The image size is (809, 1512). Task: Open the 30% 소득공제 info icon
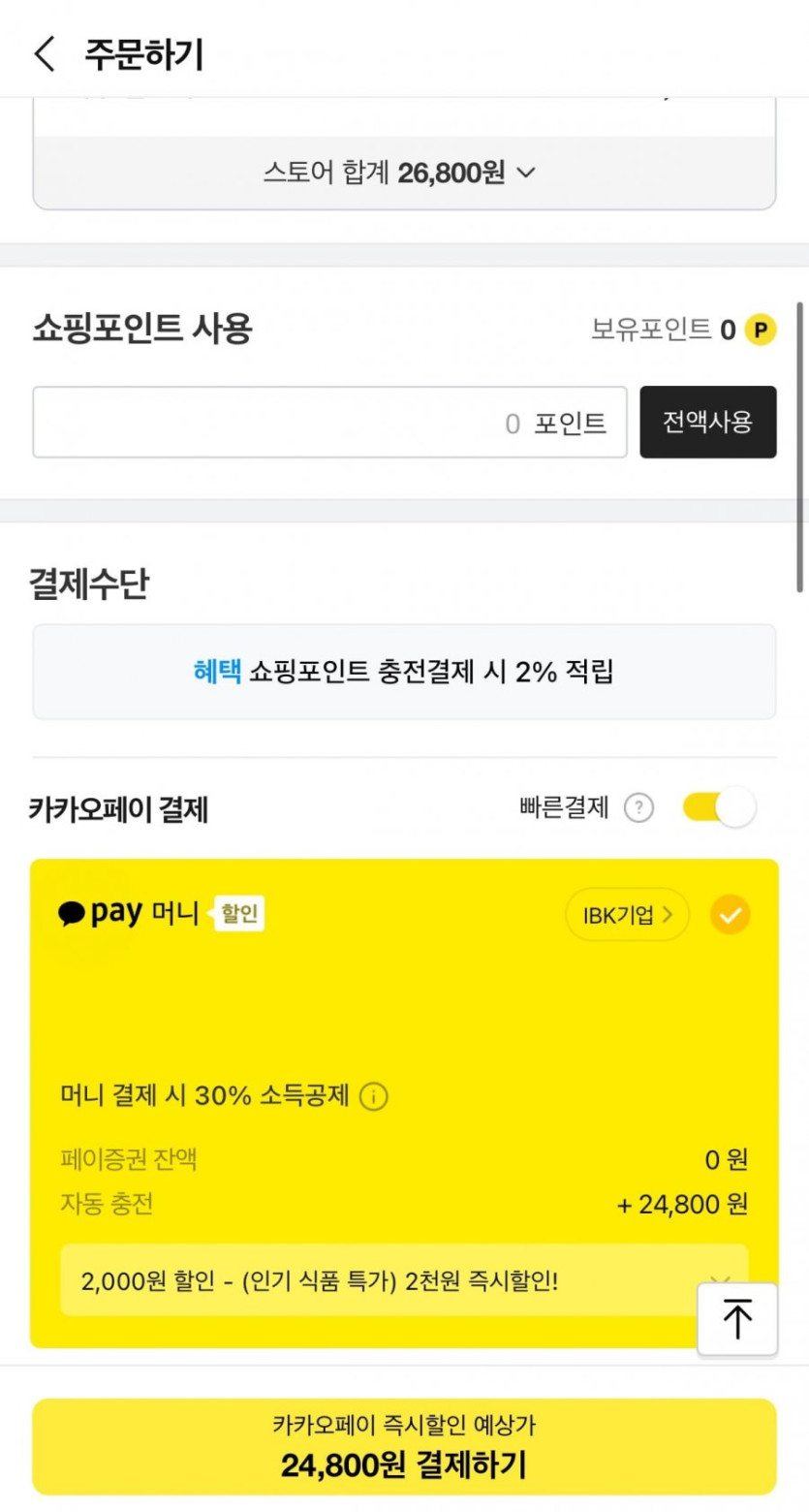[374, 1097]
